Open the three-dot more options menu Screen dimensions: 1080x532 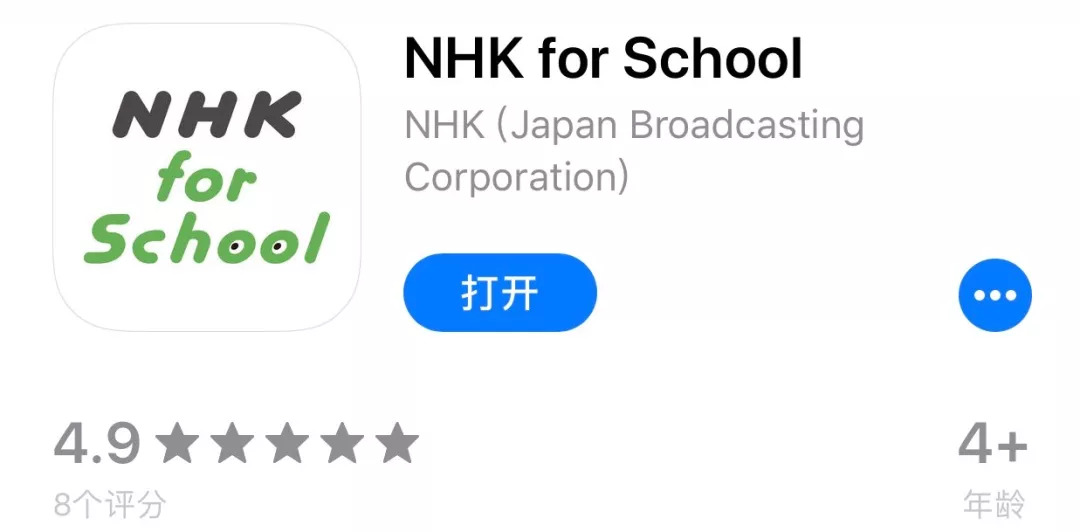point(994,295)
